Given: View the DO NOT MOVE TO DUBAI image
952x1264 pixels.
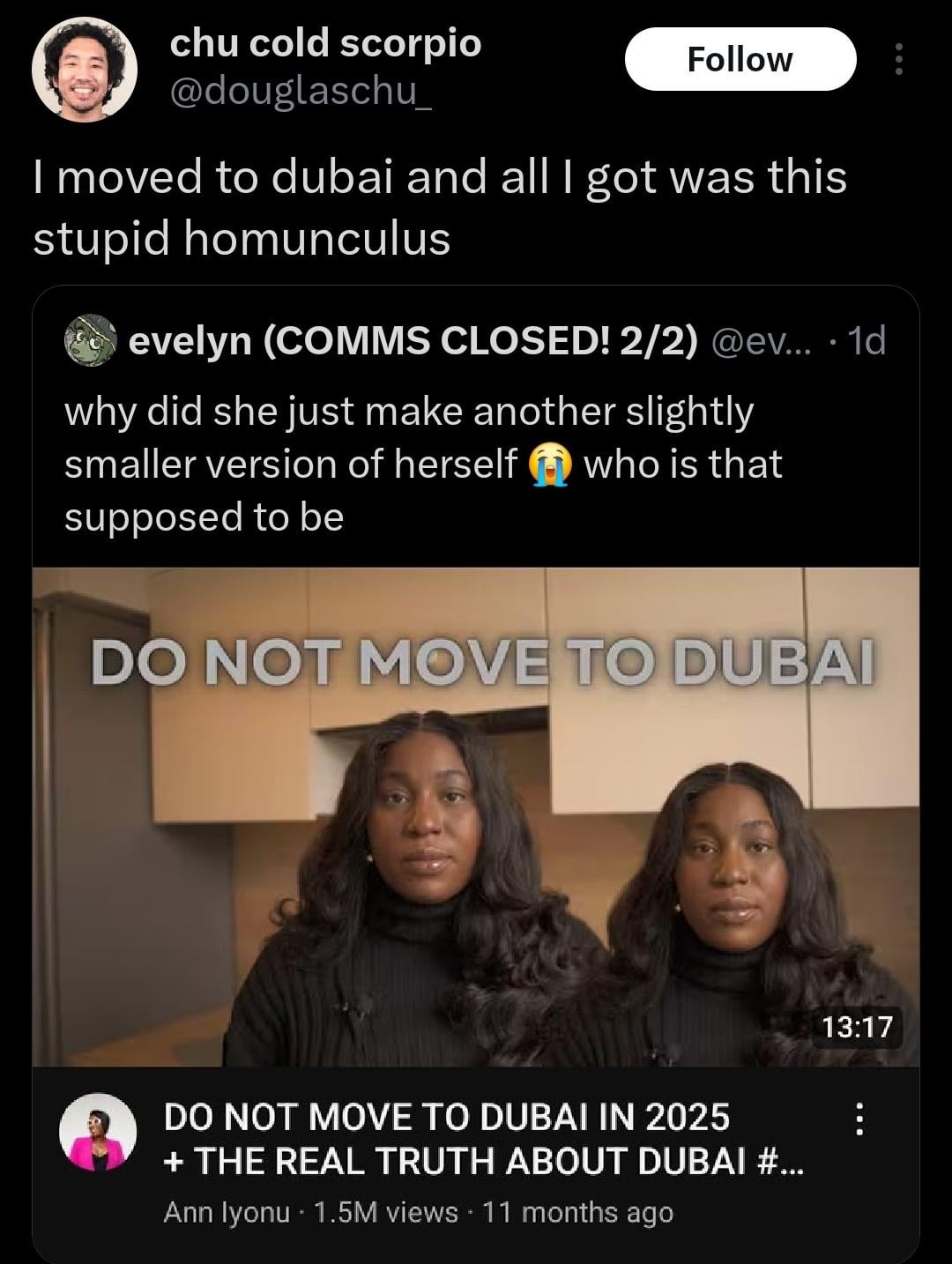Looking at the screenshot, I should click(476, 816).
